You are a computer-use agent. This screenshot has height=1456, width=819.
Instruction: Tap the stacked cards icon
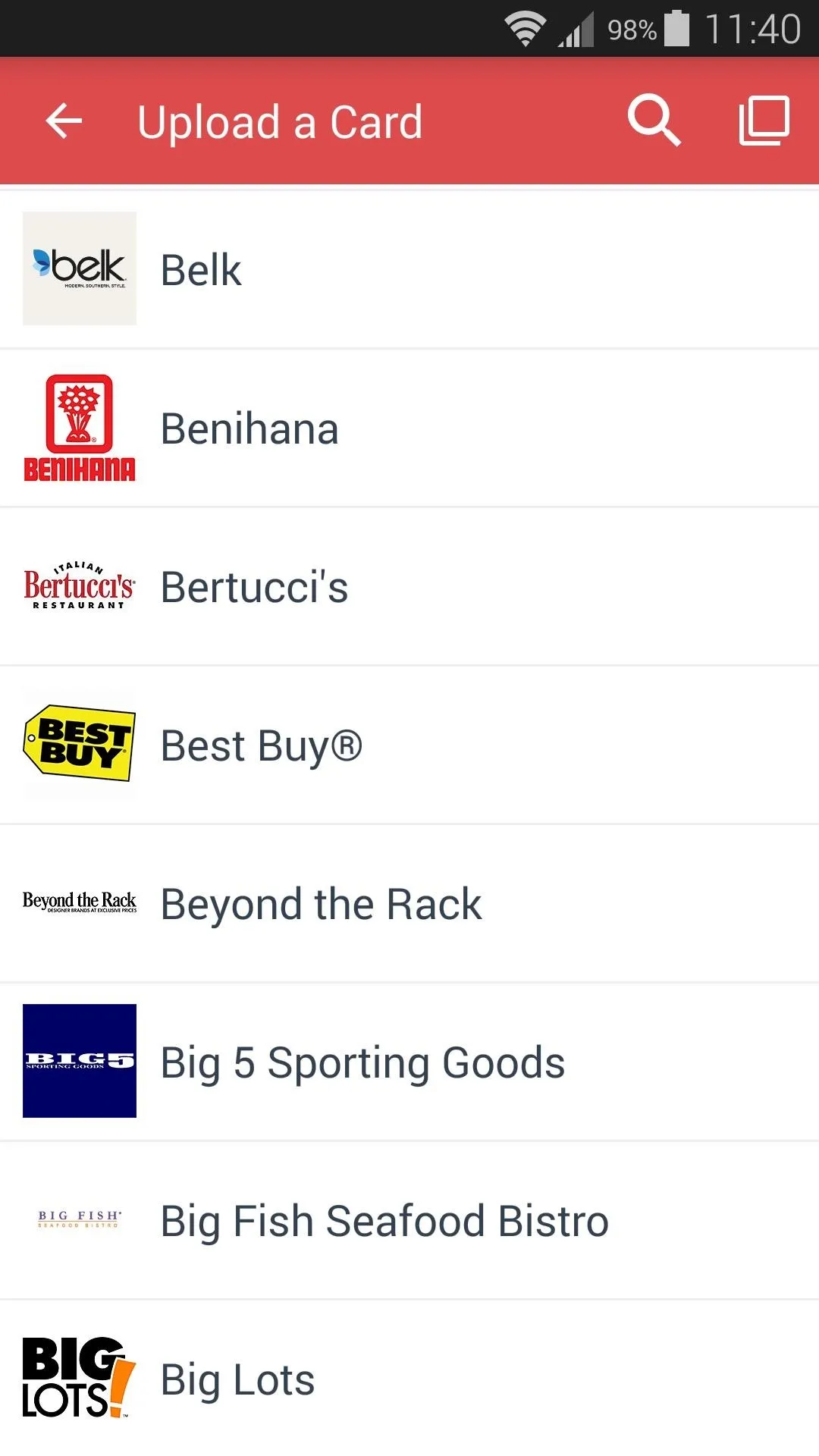click(x=764, y=121)
